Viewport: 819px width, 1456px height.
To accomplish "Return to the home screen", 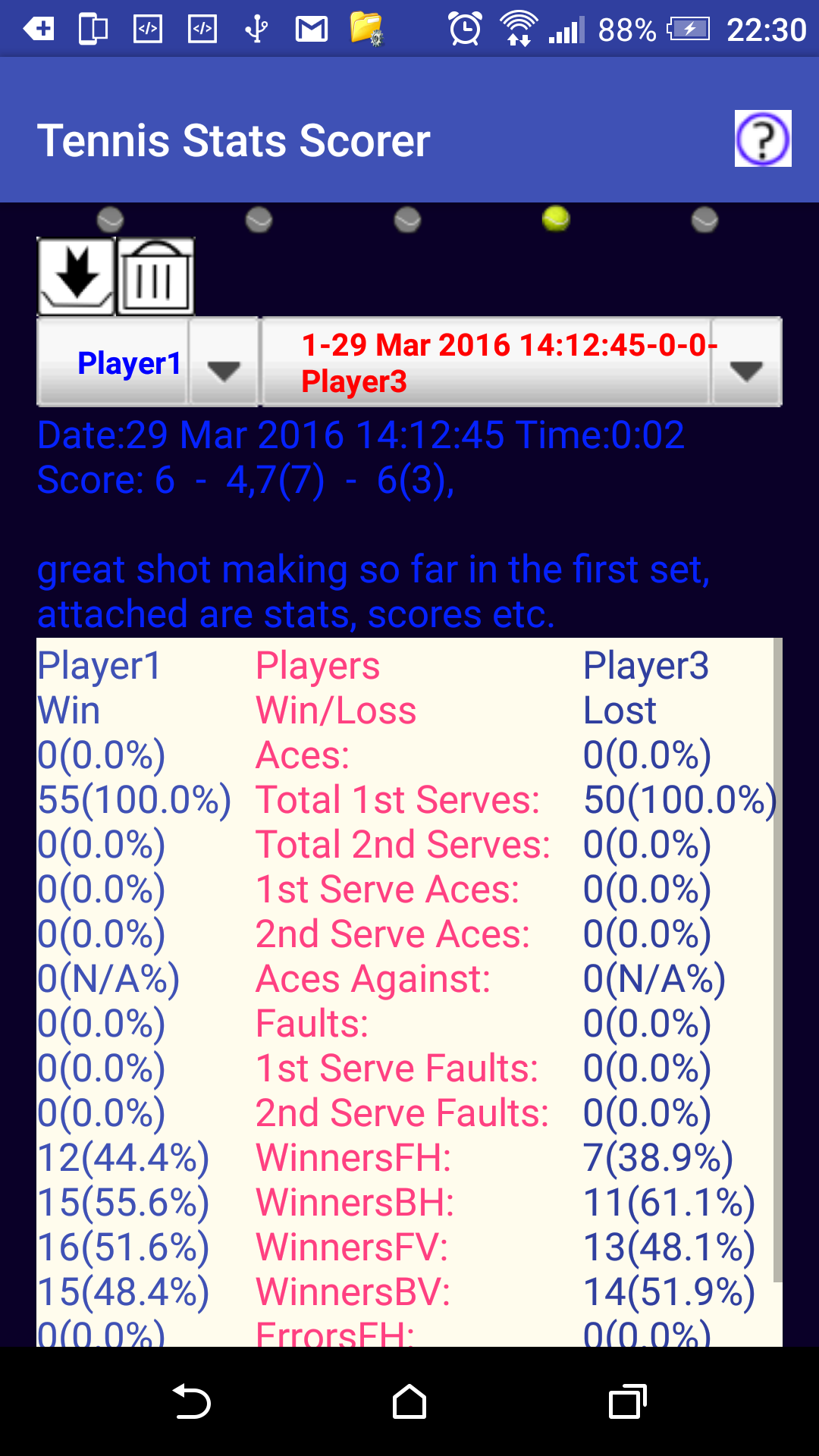I will (409, 1401).
